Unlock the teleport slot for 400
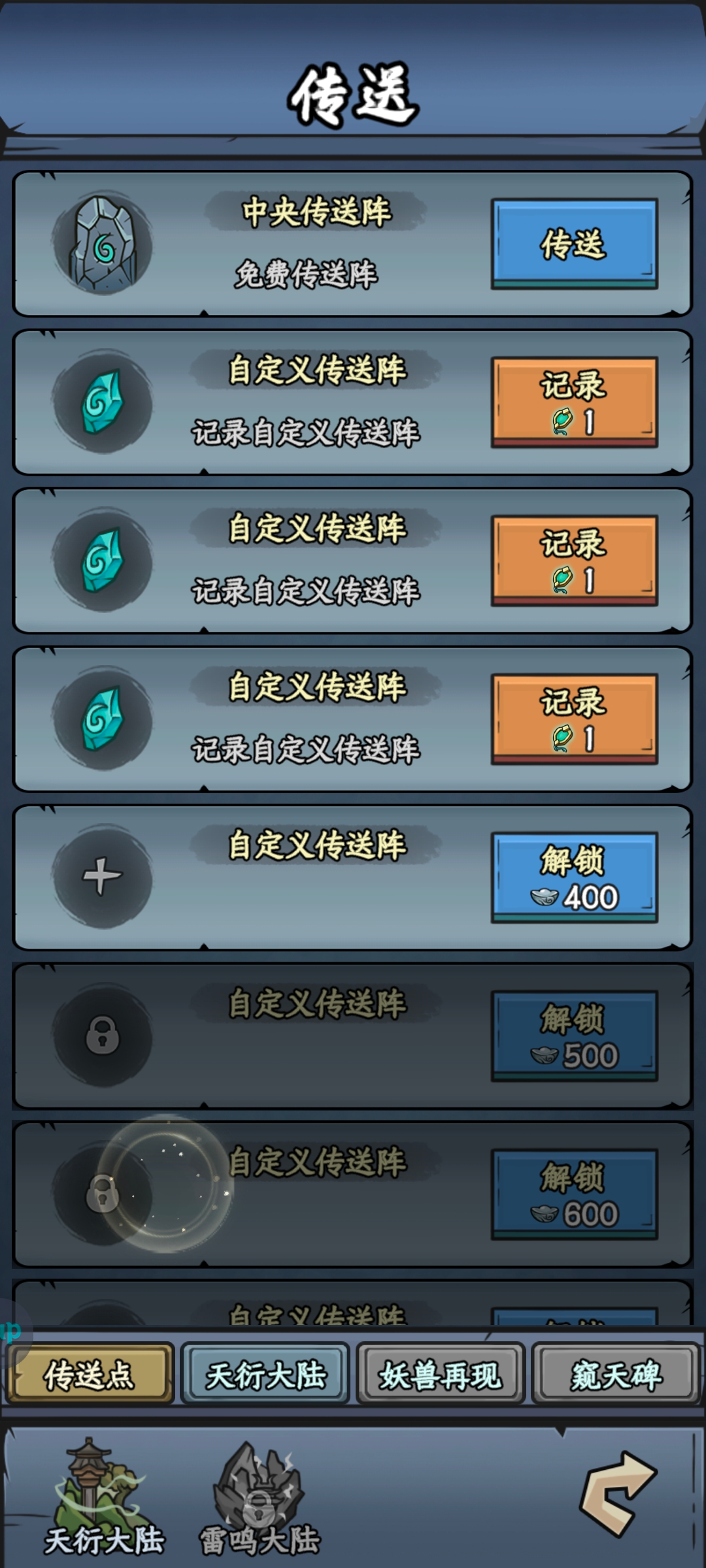Screen dimensions: 706x1568 click(574, 877)
